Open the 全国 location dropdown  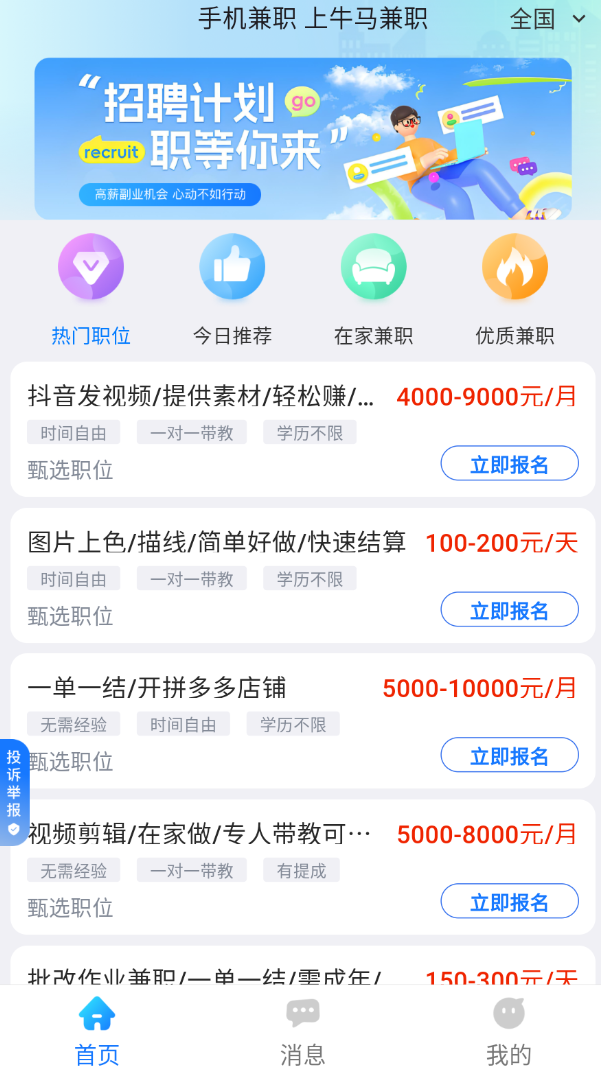coord(547,19)
